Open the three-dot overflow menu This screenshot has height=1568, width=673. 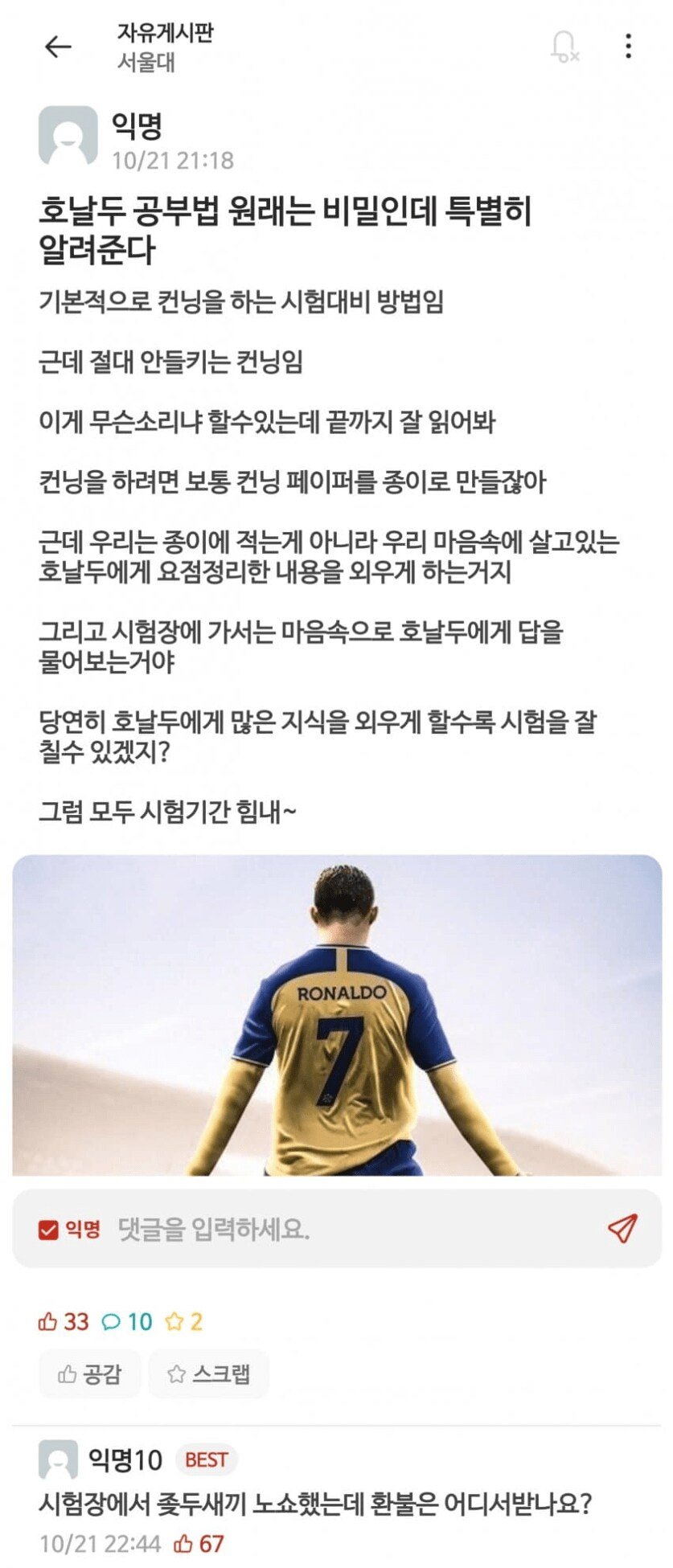(x=628, y=47)
